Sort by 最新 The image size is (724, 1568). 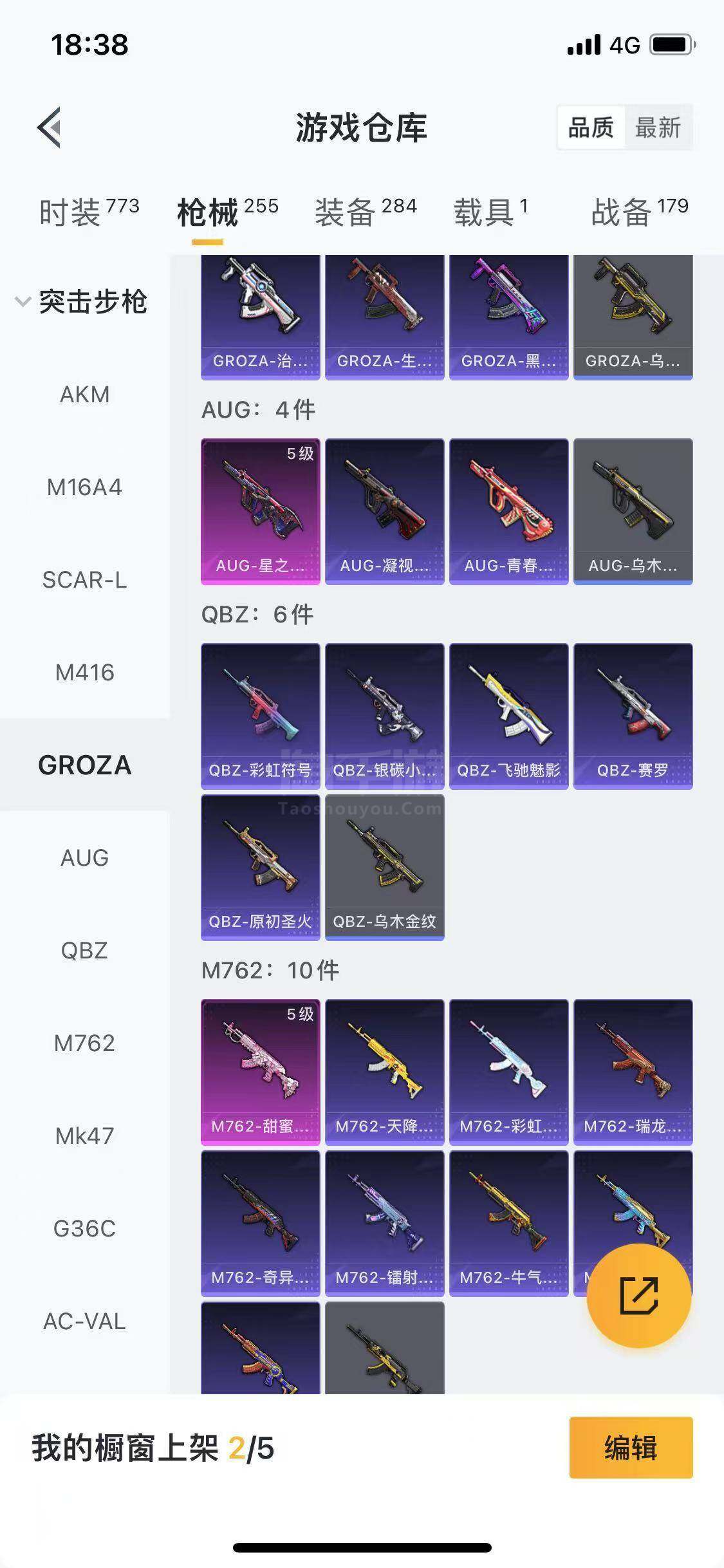(658, 127)
